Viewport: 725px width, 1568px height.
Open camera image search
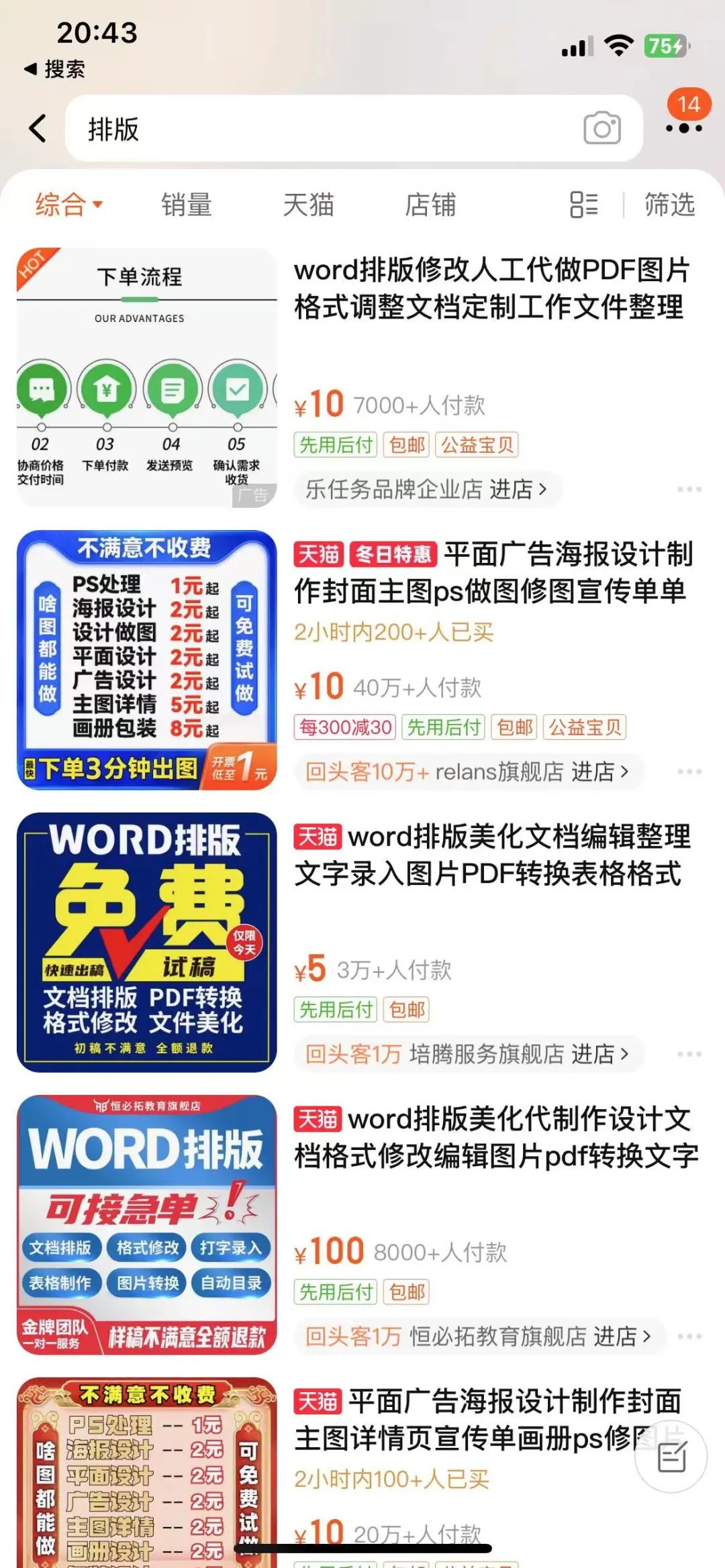coord(601,128)
